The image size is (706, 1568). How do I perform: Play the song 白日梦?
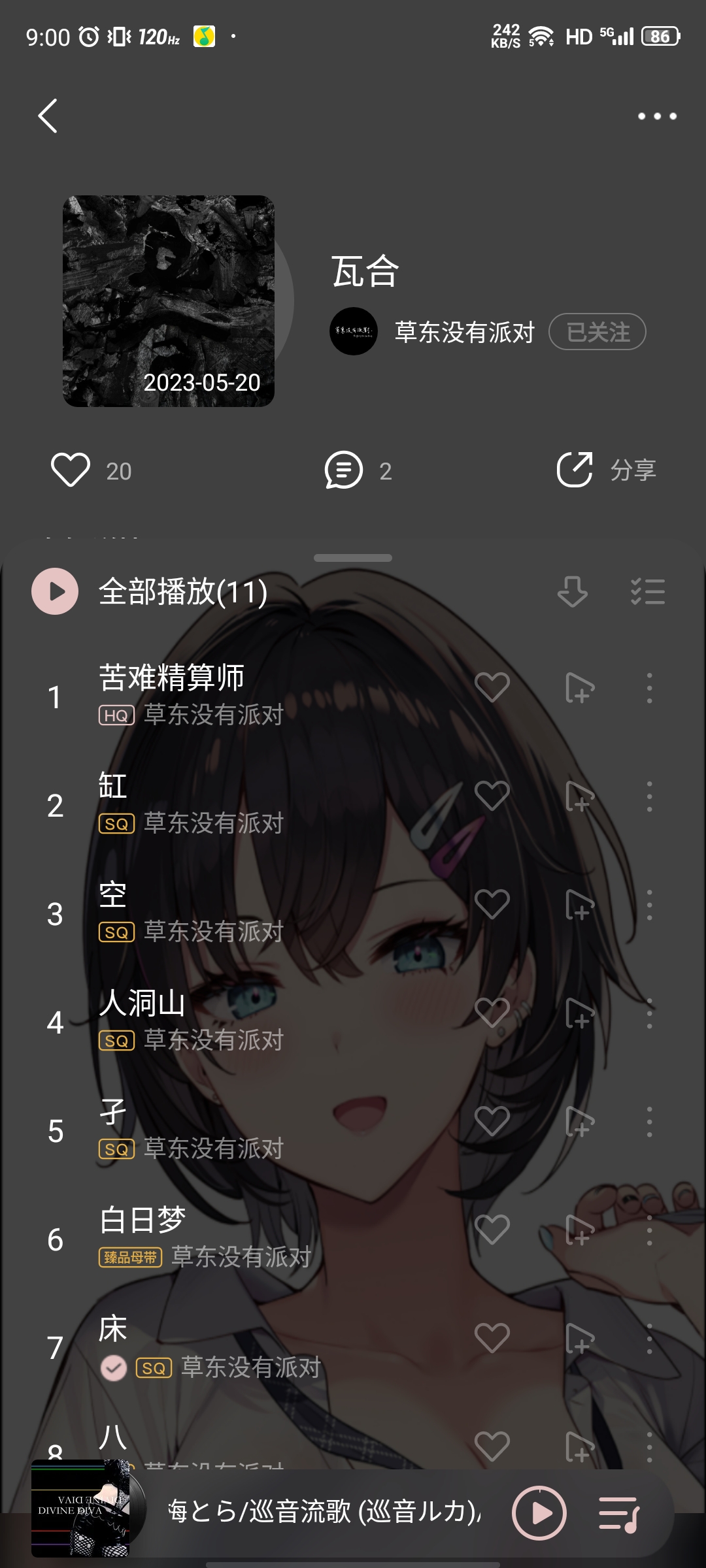(x=261, y=1236)
